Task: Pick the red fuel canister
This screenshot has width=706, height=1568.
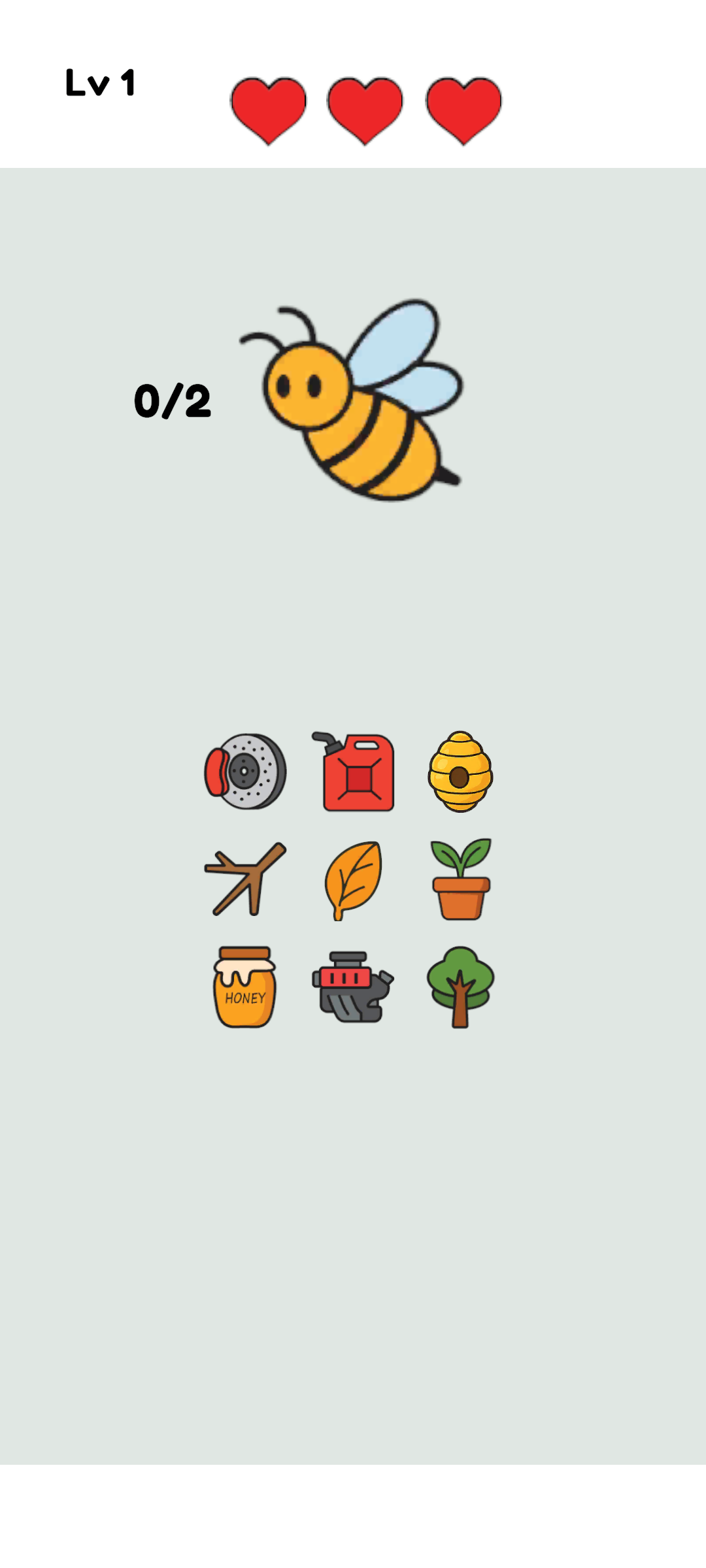Action: [x=355, y=772]
